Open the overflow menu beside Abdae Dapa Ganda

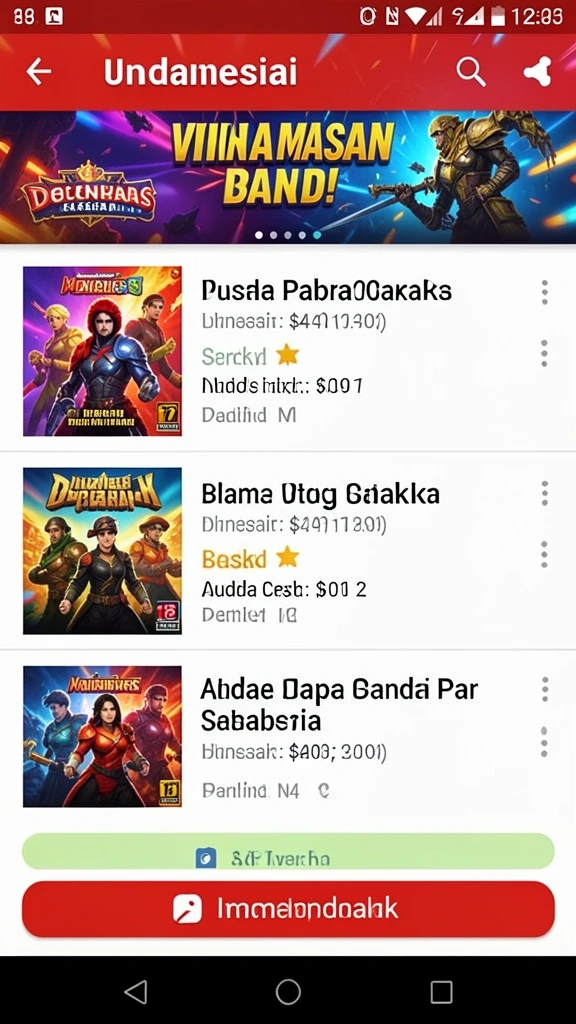[544, 689]
